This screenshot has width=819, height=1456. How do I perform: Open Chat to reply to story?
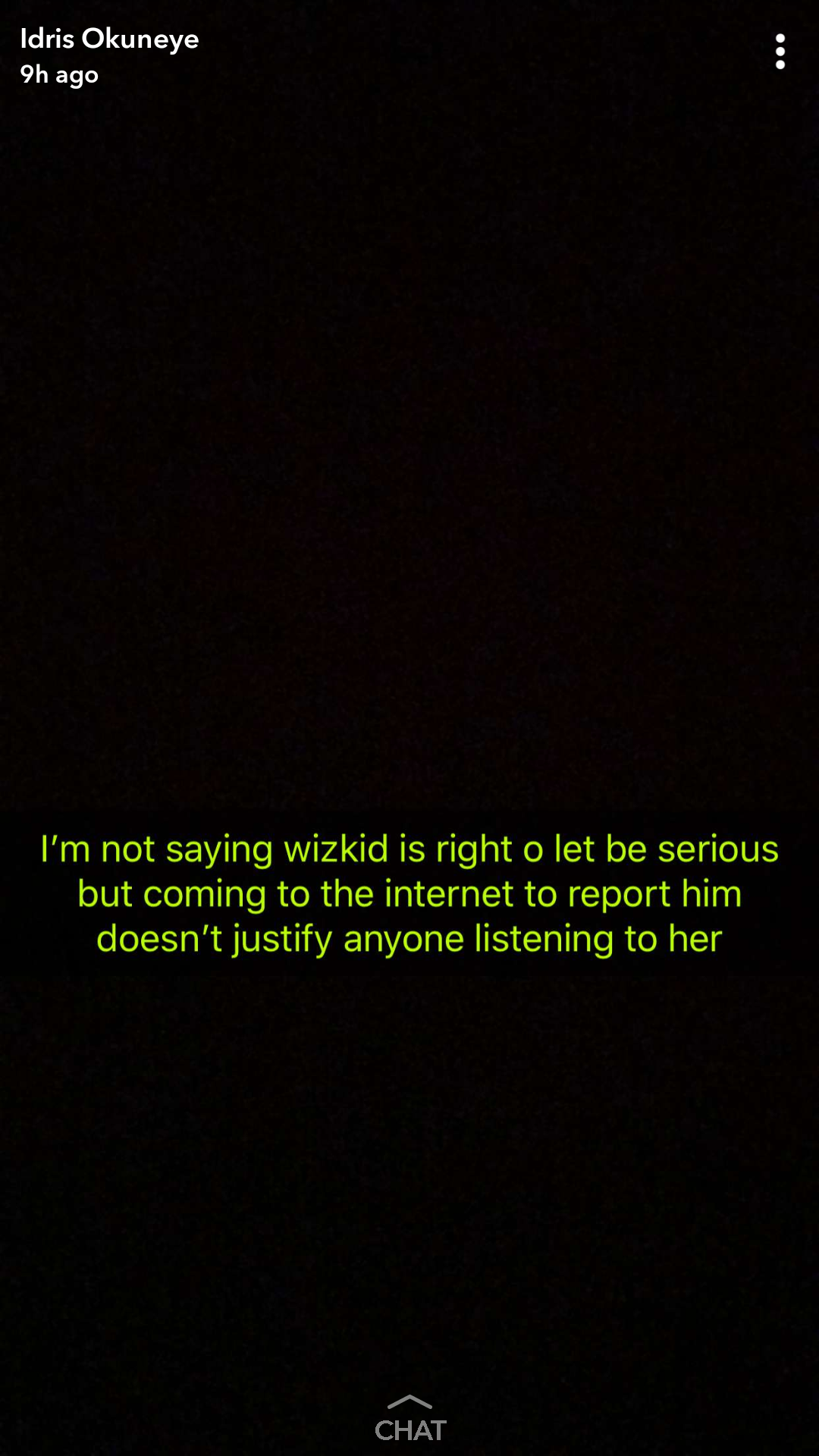[x=410, y=1420]
